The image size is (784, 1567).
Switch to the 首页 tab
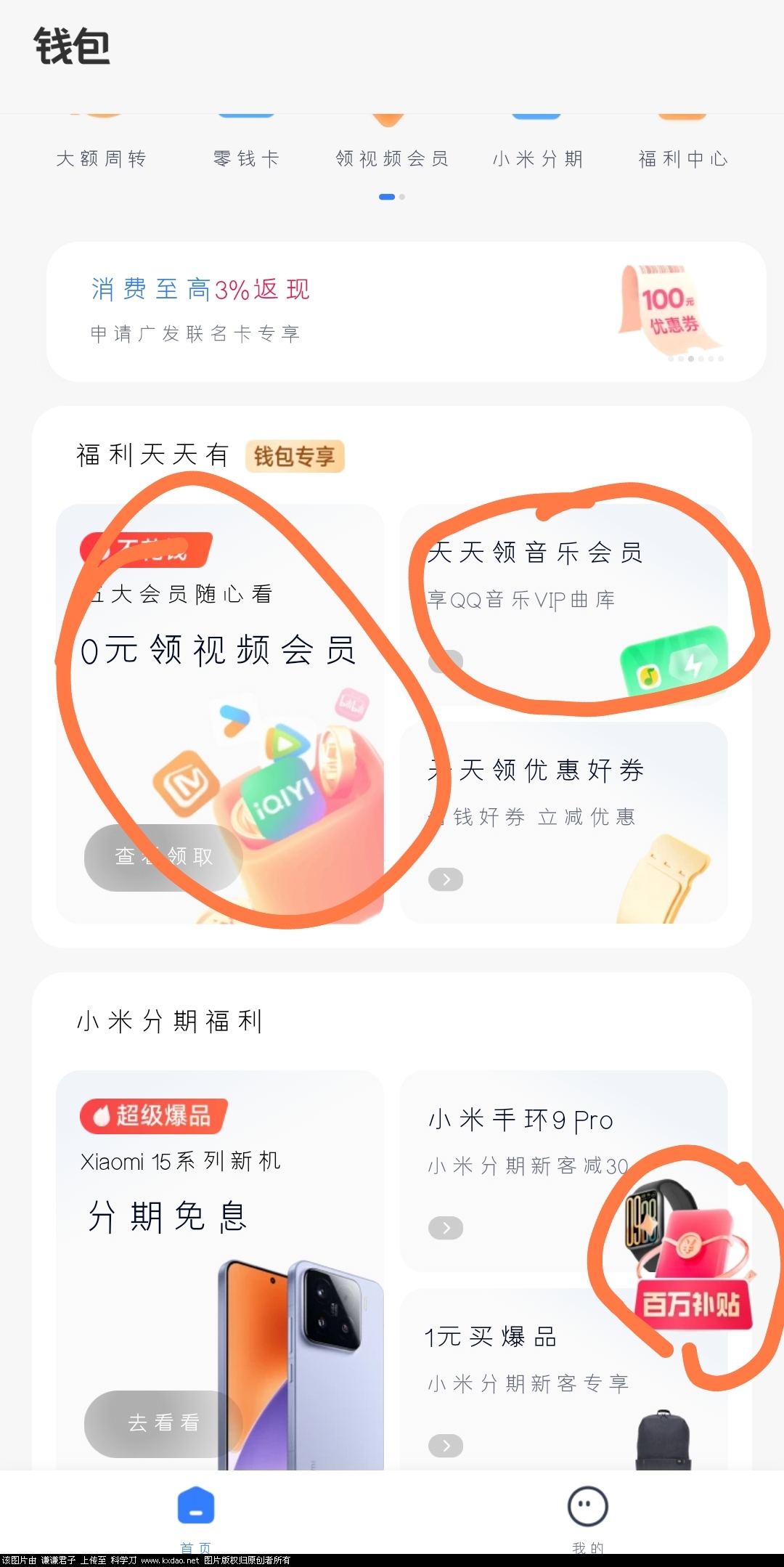pos(195,1514)
